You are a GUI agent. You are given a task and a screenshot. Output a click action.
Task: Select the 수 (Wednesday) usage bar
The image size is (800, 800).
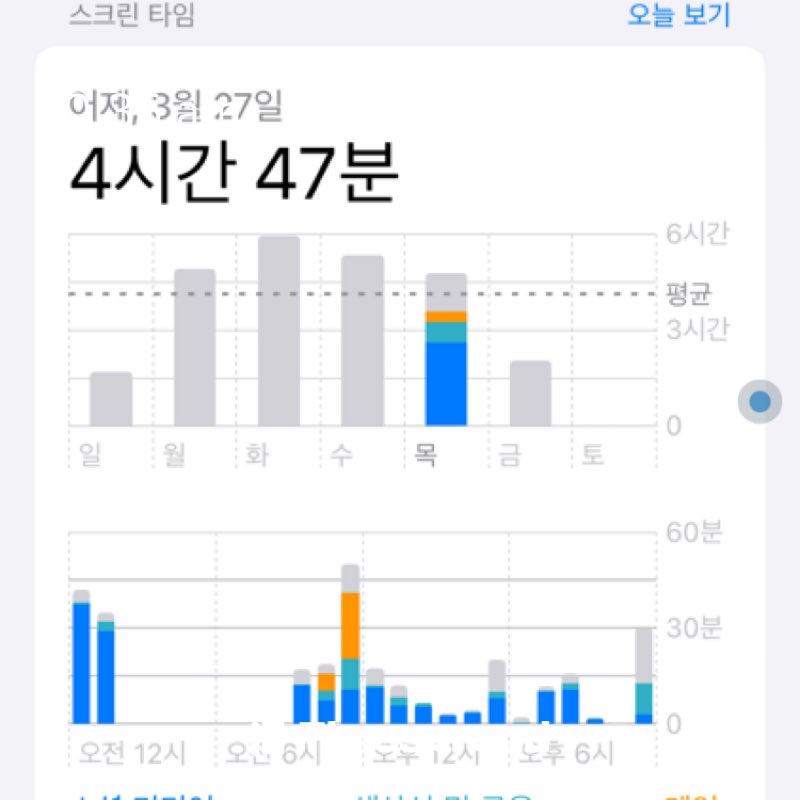click(362, 341)
